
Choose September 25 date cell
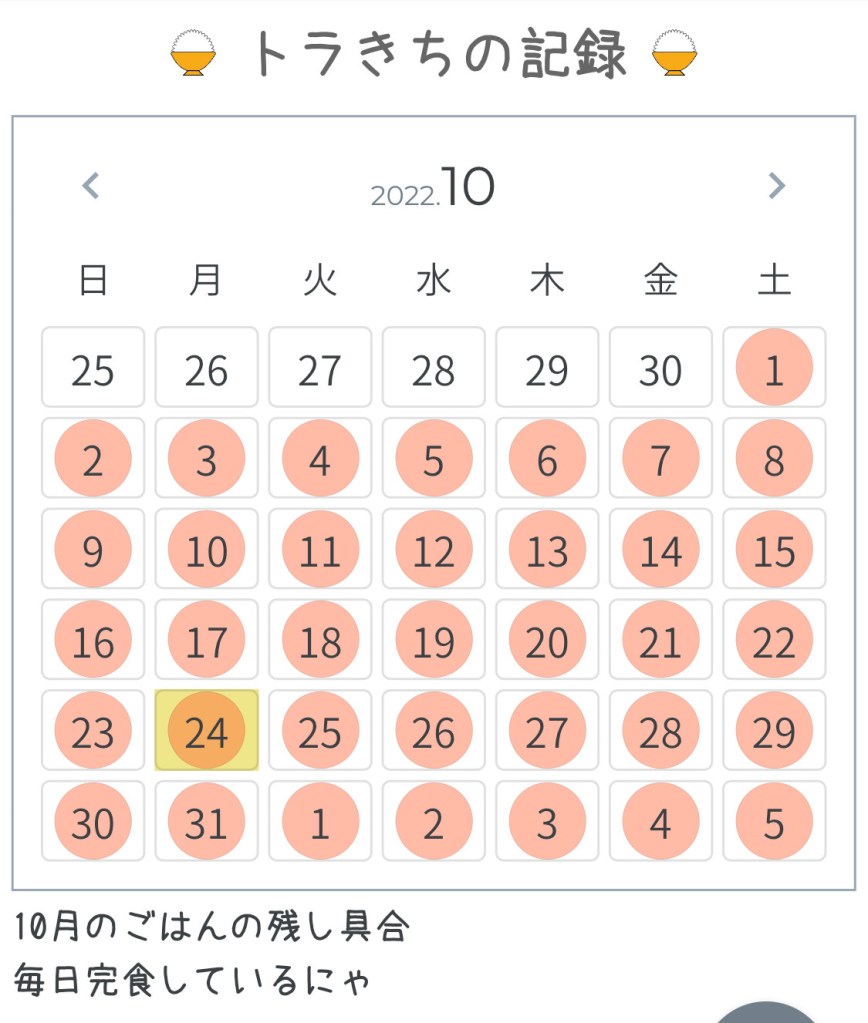pyautogui.click(x=93, y=368)
